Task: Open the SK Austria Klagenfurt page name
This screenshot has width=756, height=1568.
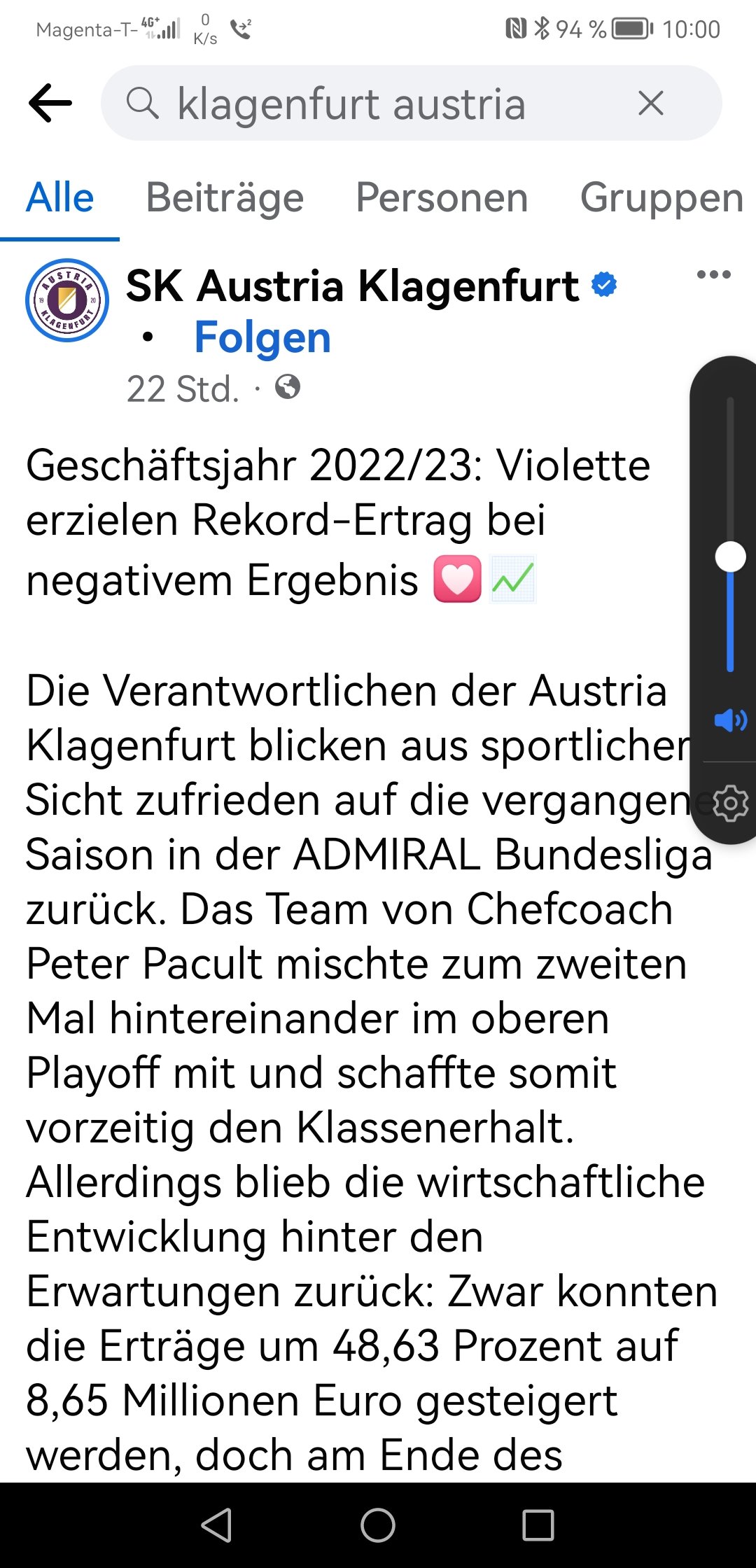Action: [x=353, y=286]
